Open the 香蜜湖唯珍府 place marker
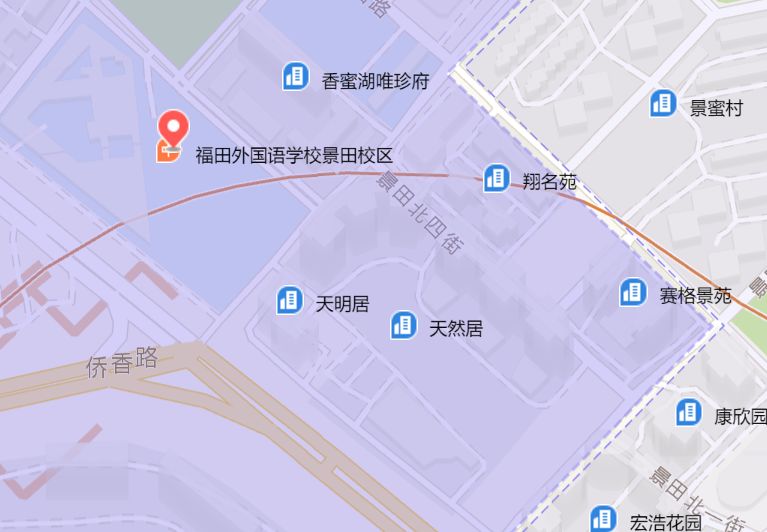This screenshot has height=532, width=767. coord(295,76)
